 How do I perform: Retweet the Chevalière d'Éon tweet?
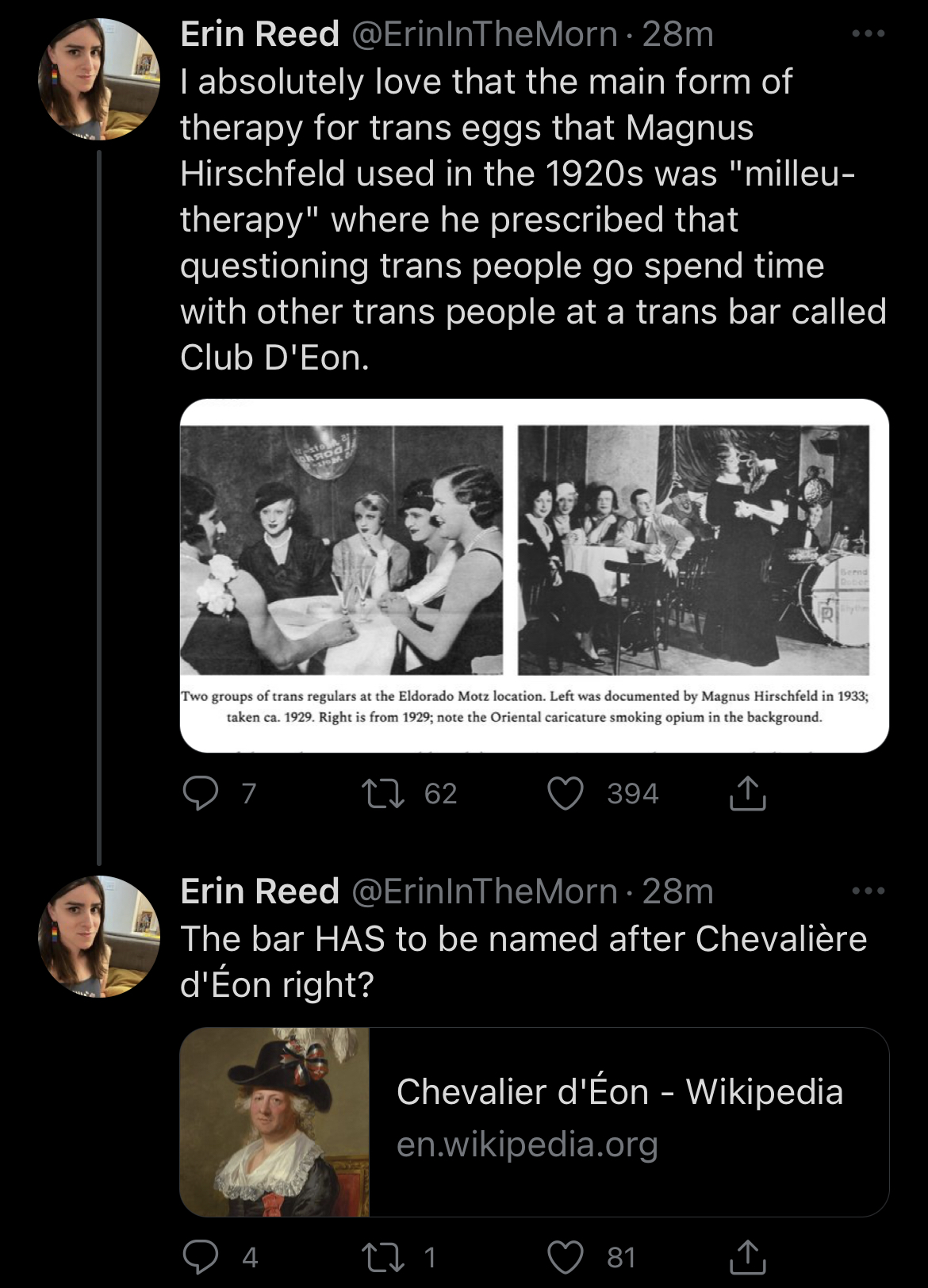[383, 1257]
